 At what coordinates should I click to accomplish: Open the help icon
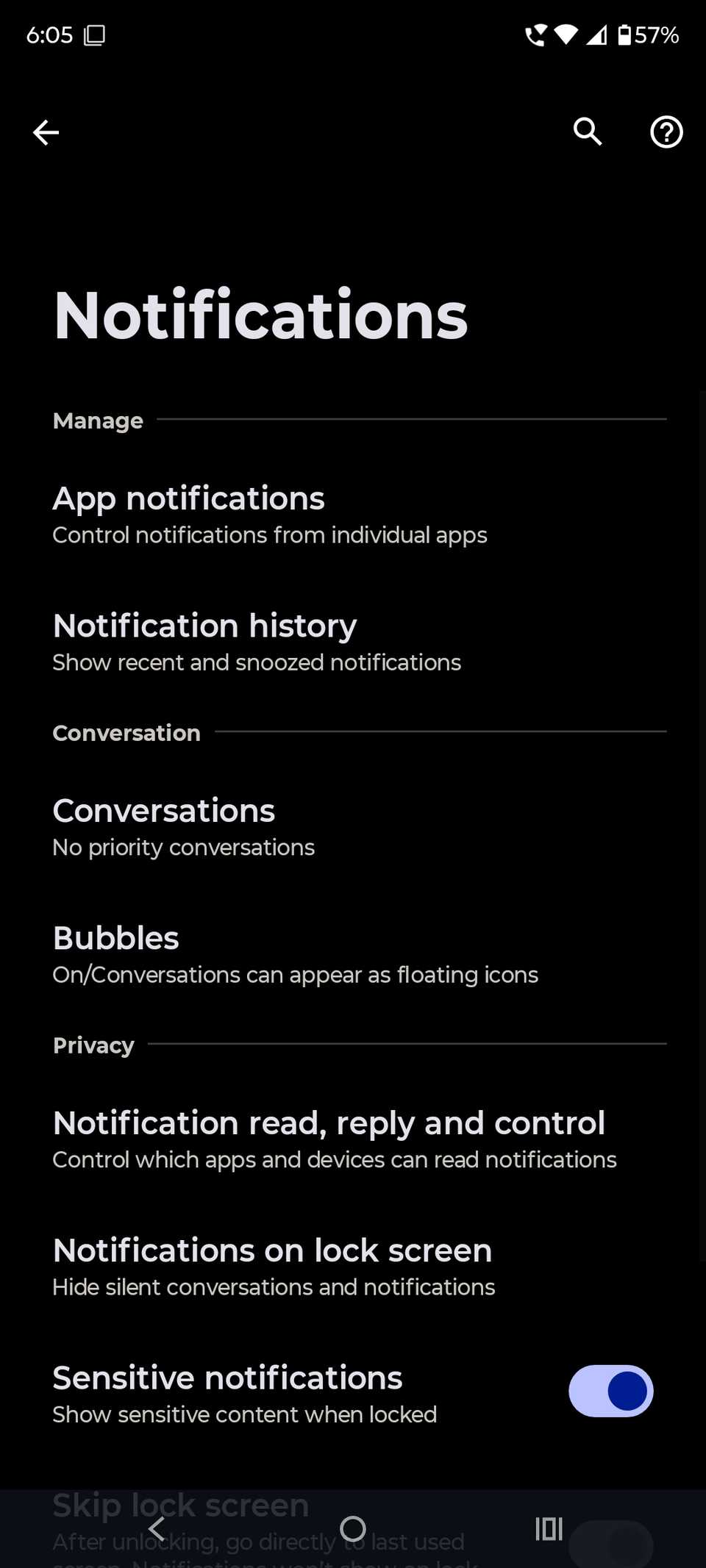(666, 132)
